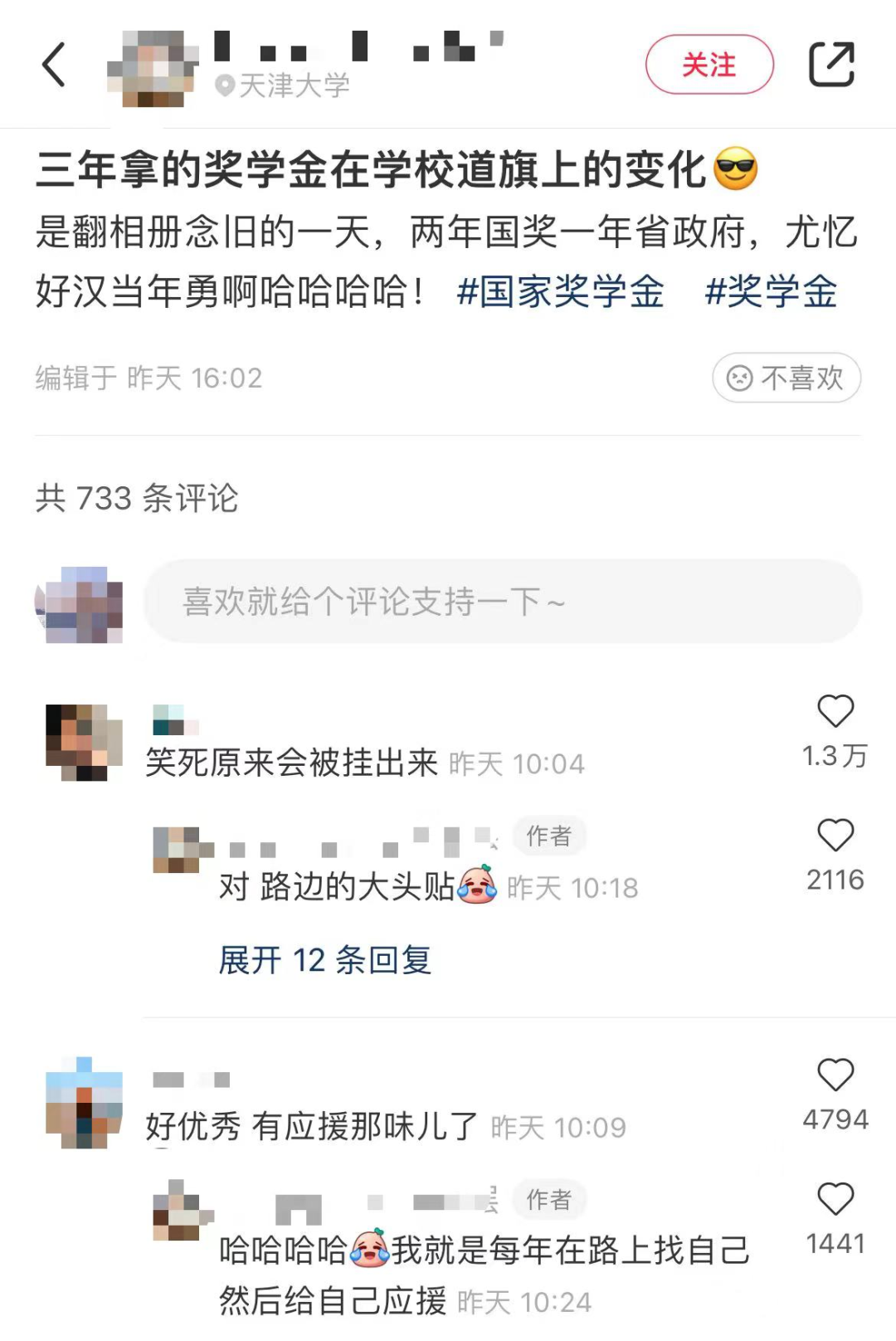Screen dimensions: 896x1341
Task: Mark the post as 不喜欢
Action: pyautogui.click(x=786, y=378)
